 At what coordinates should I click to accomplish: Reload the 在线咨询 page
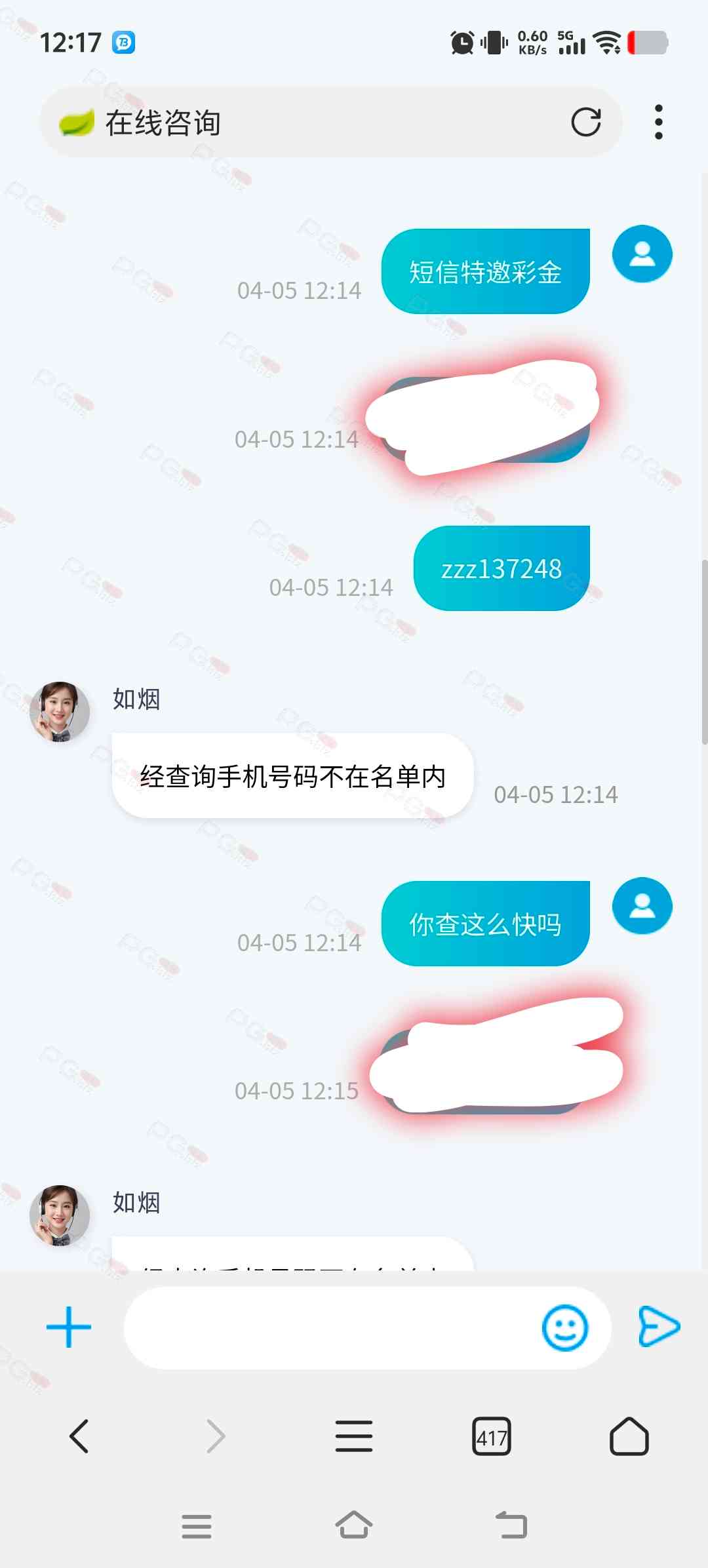point(585,122)
